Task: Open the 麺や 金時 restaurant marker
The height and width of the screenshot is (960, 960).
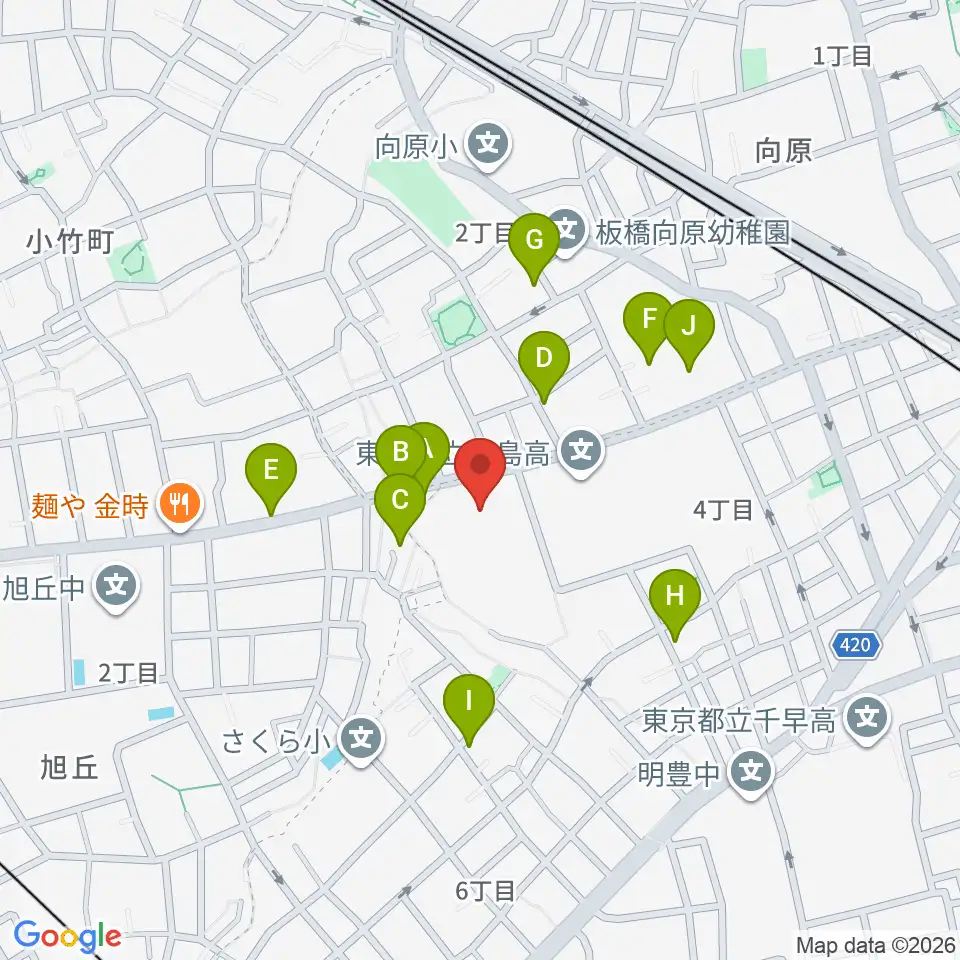Action: click(x=179, y=505)
